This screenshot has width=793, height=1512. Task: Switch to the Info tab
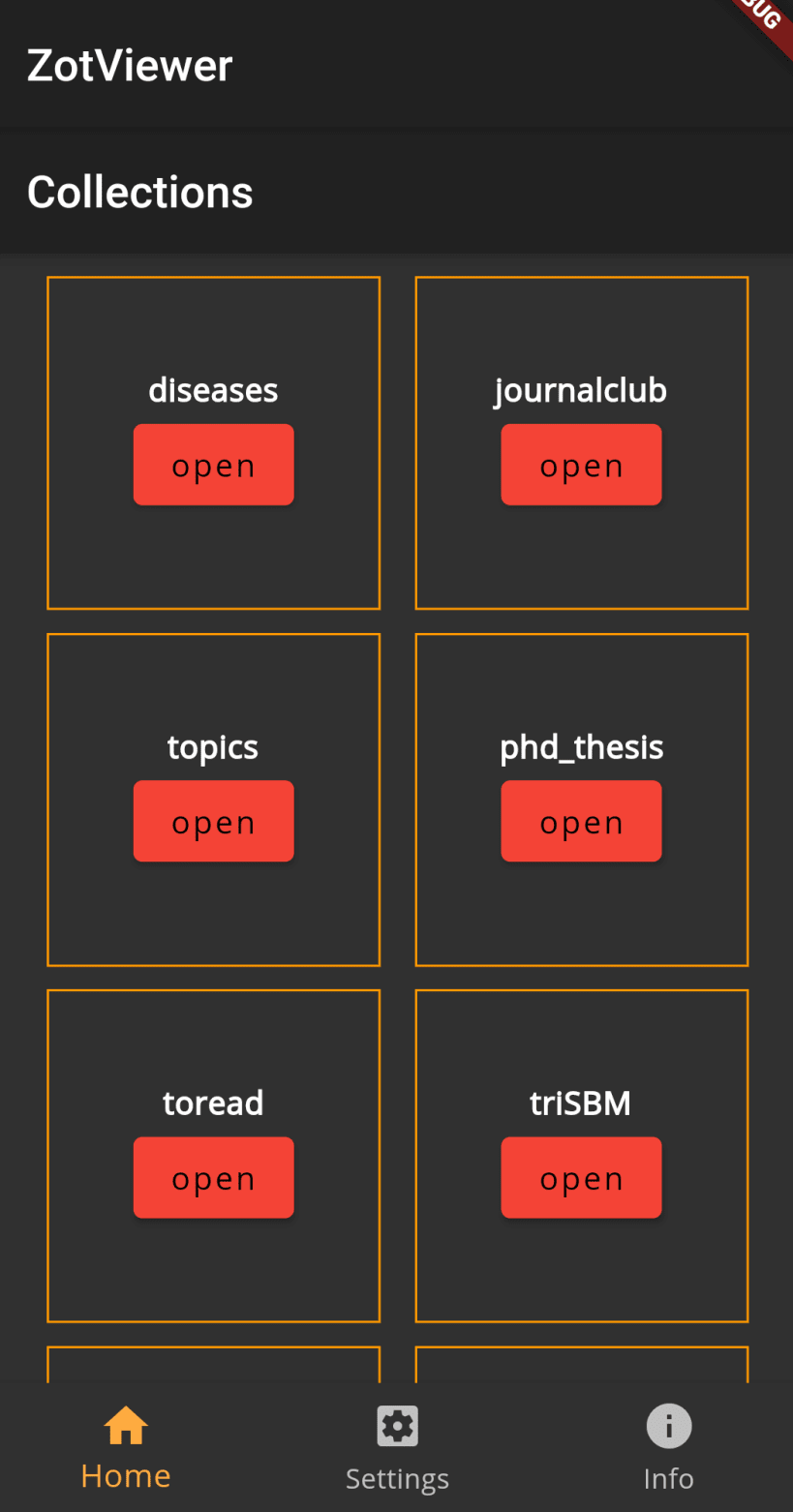pos(668,1448)
